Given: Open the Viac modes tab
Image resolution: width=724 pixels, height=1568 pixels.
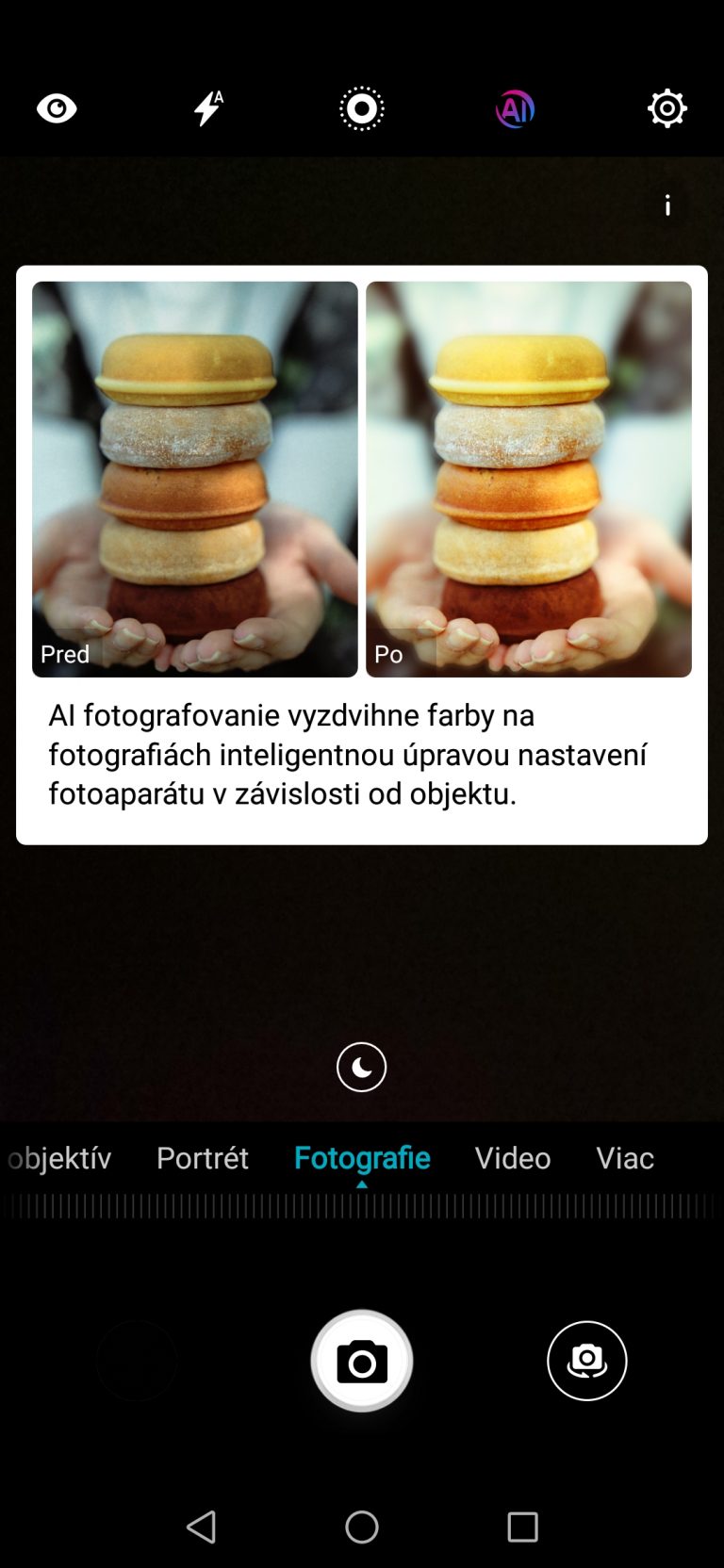Looking at the screenshot, I should coord(625,1157).
